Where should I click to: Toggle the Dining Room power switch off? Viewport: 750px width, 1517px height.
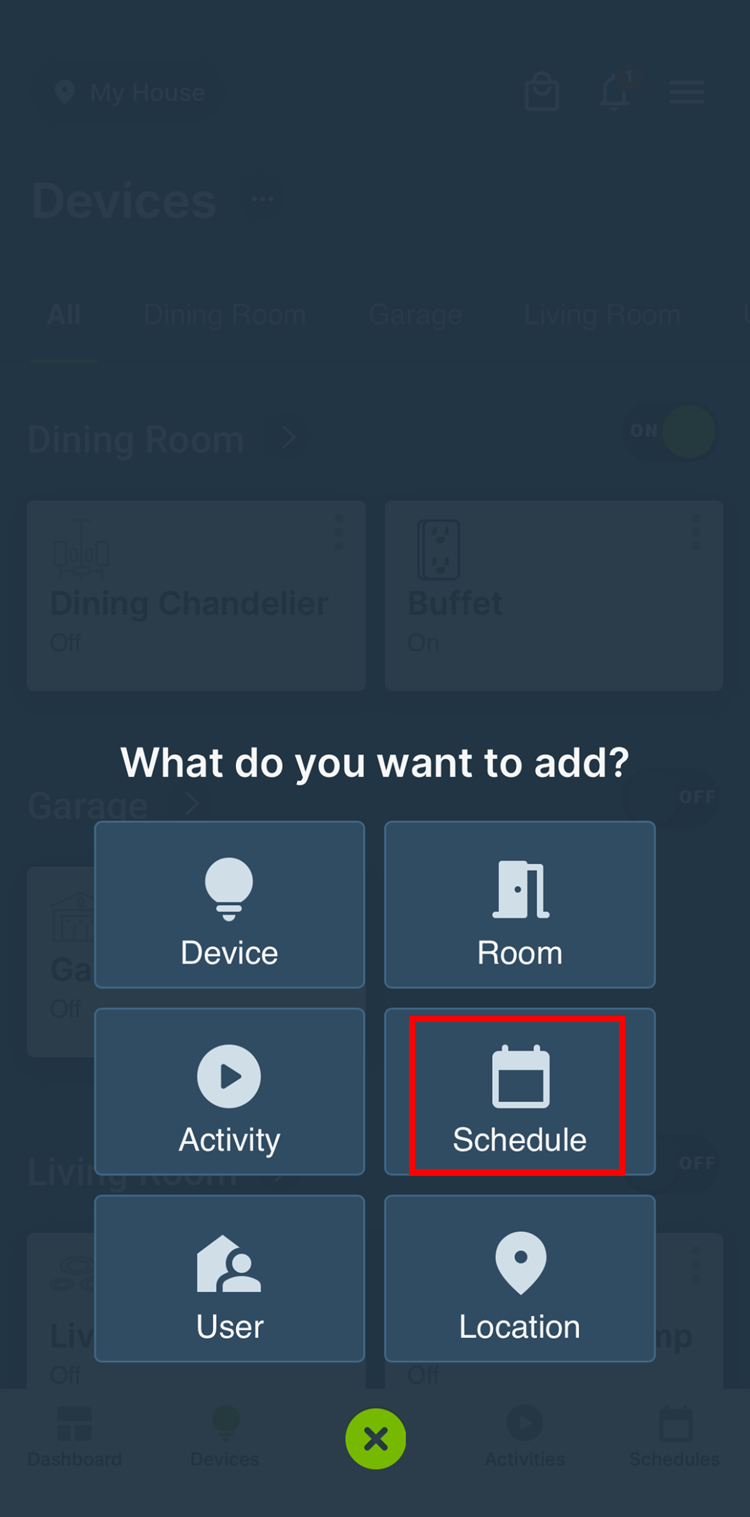tap(669, 431)
